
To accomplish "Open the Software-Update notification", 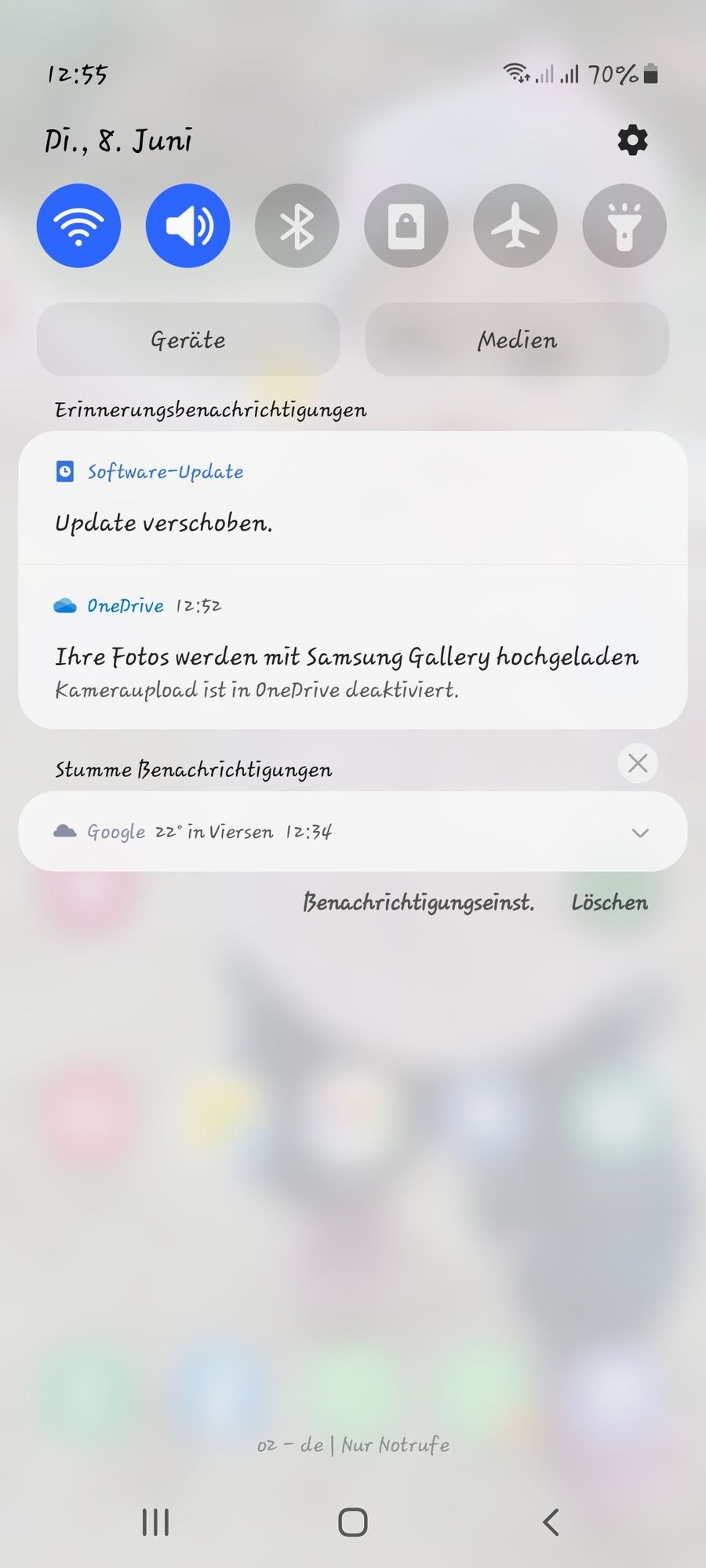I will click(353, 499).
